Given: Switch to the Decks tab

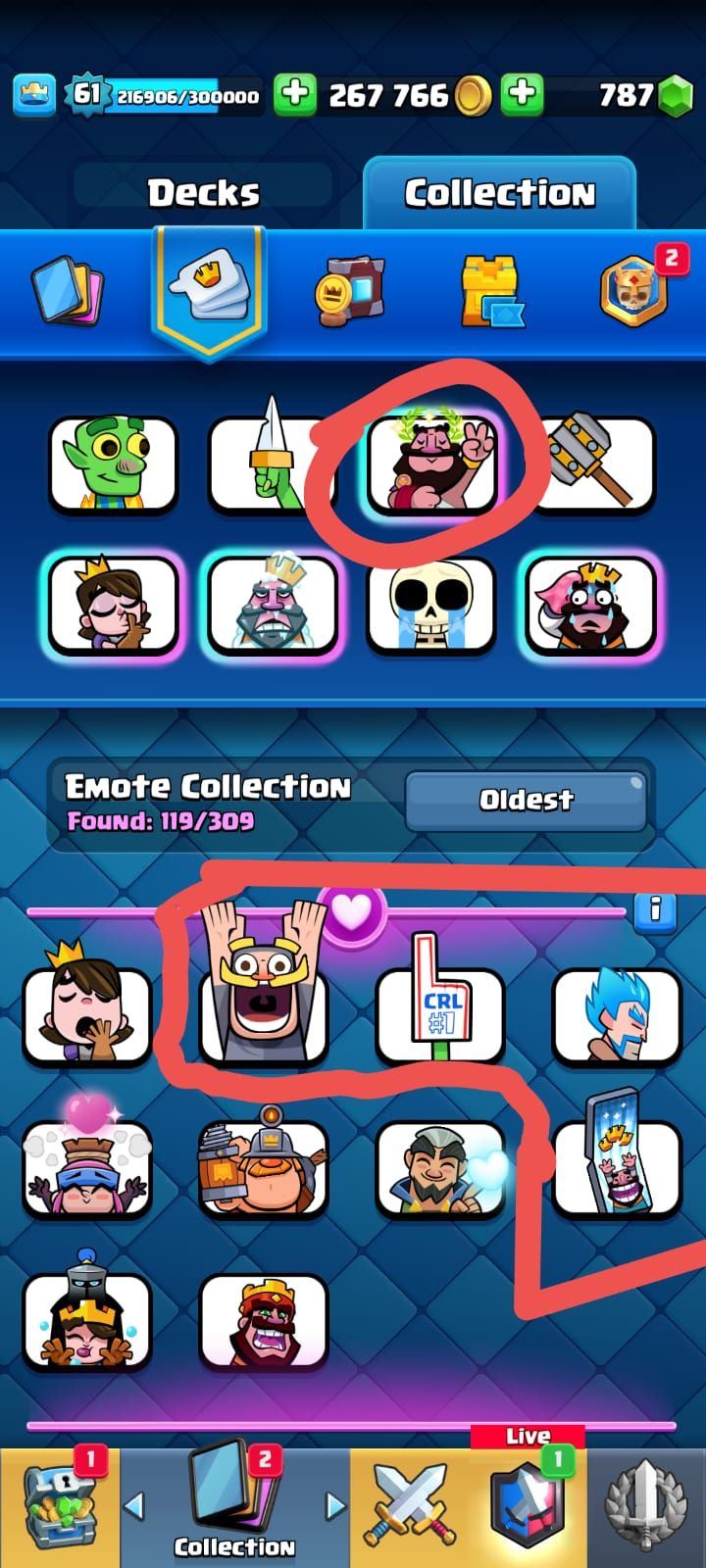Looking at the screenshot, I should 203,193.
